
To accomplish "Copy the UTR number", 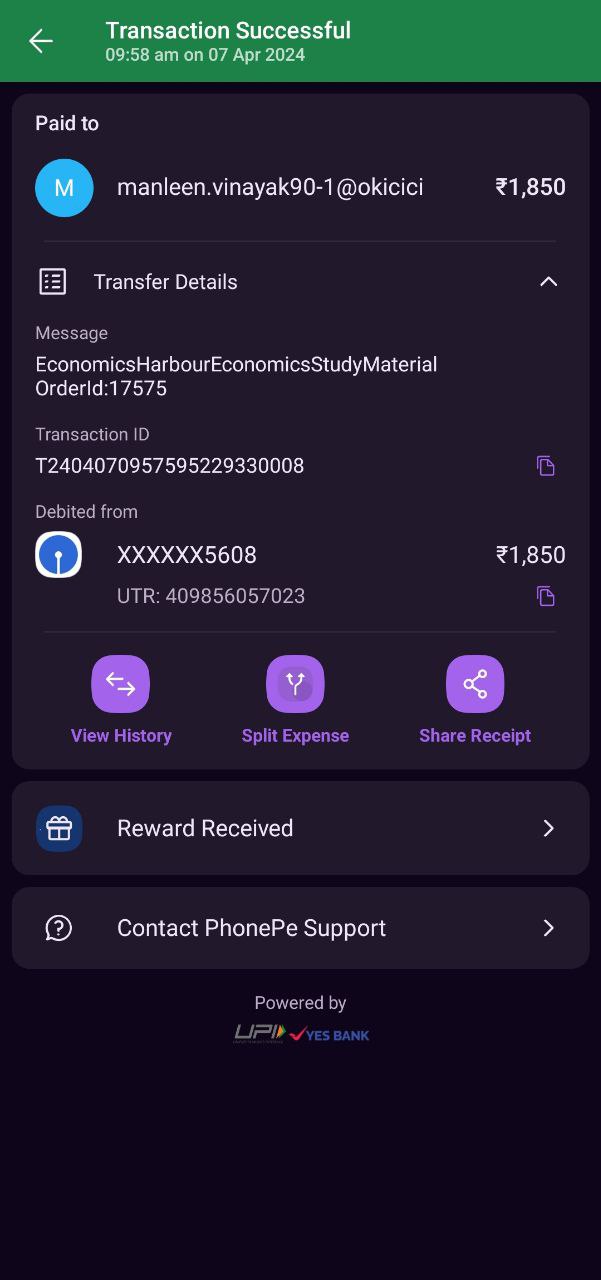I will [545, 596].
